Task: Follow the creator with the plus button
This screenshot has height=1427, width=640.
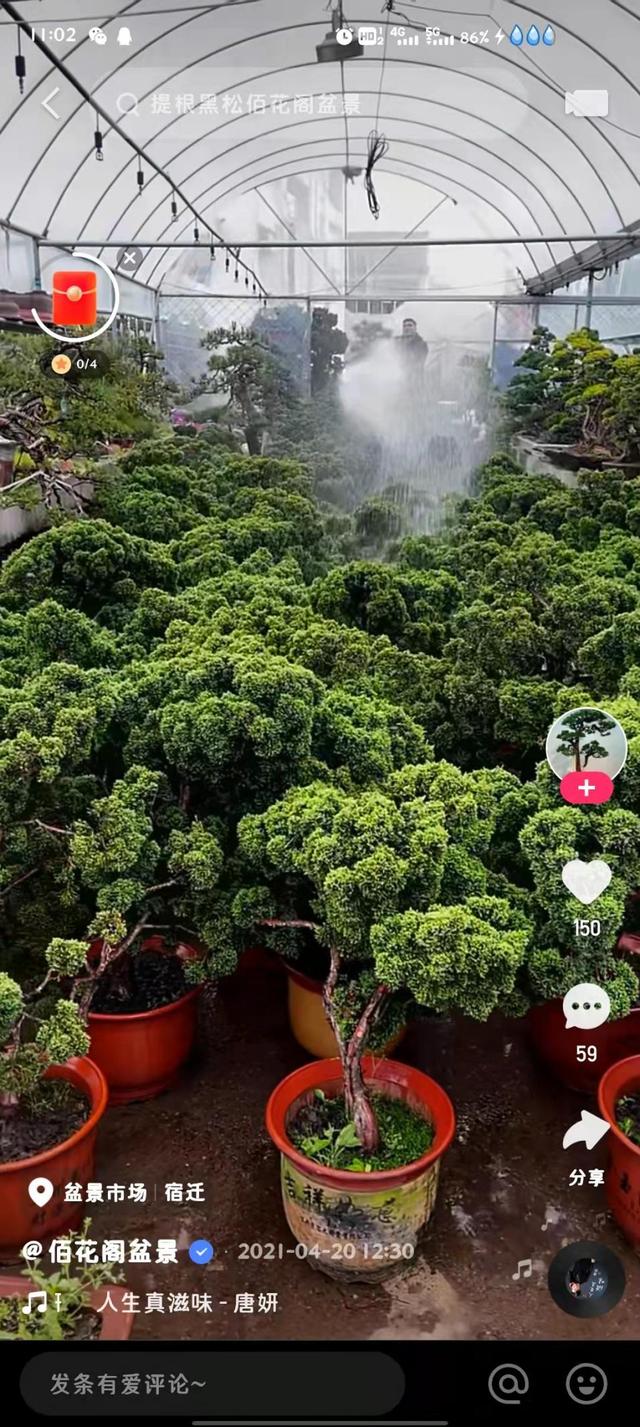Action: pos(586,788)
